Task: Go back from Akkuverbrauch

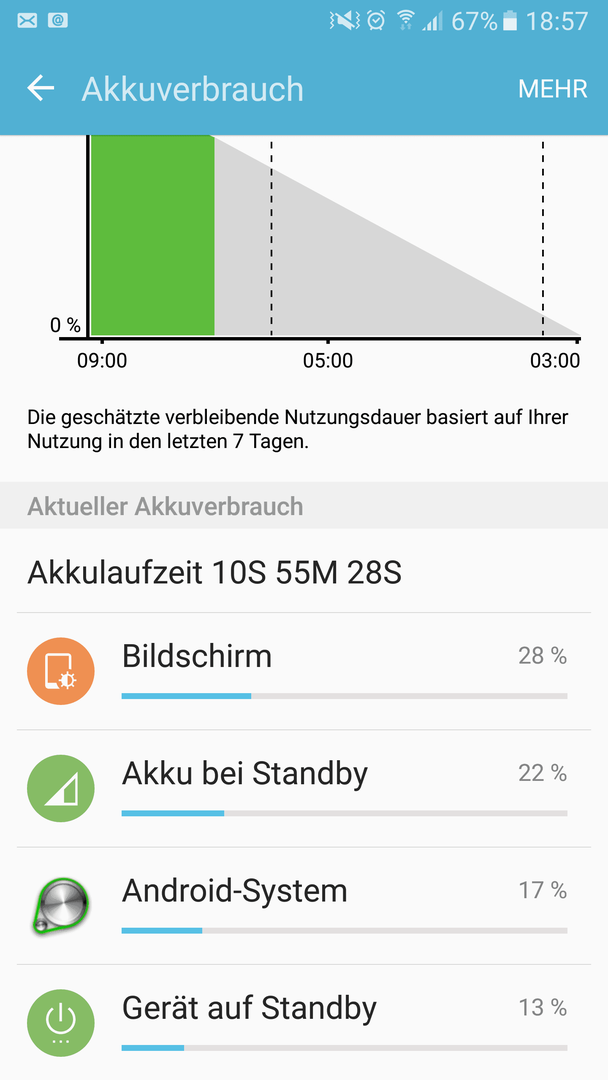Action: pos(41,88)
